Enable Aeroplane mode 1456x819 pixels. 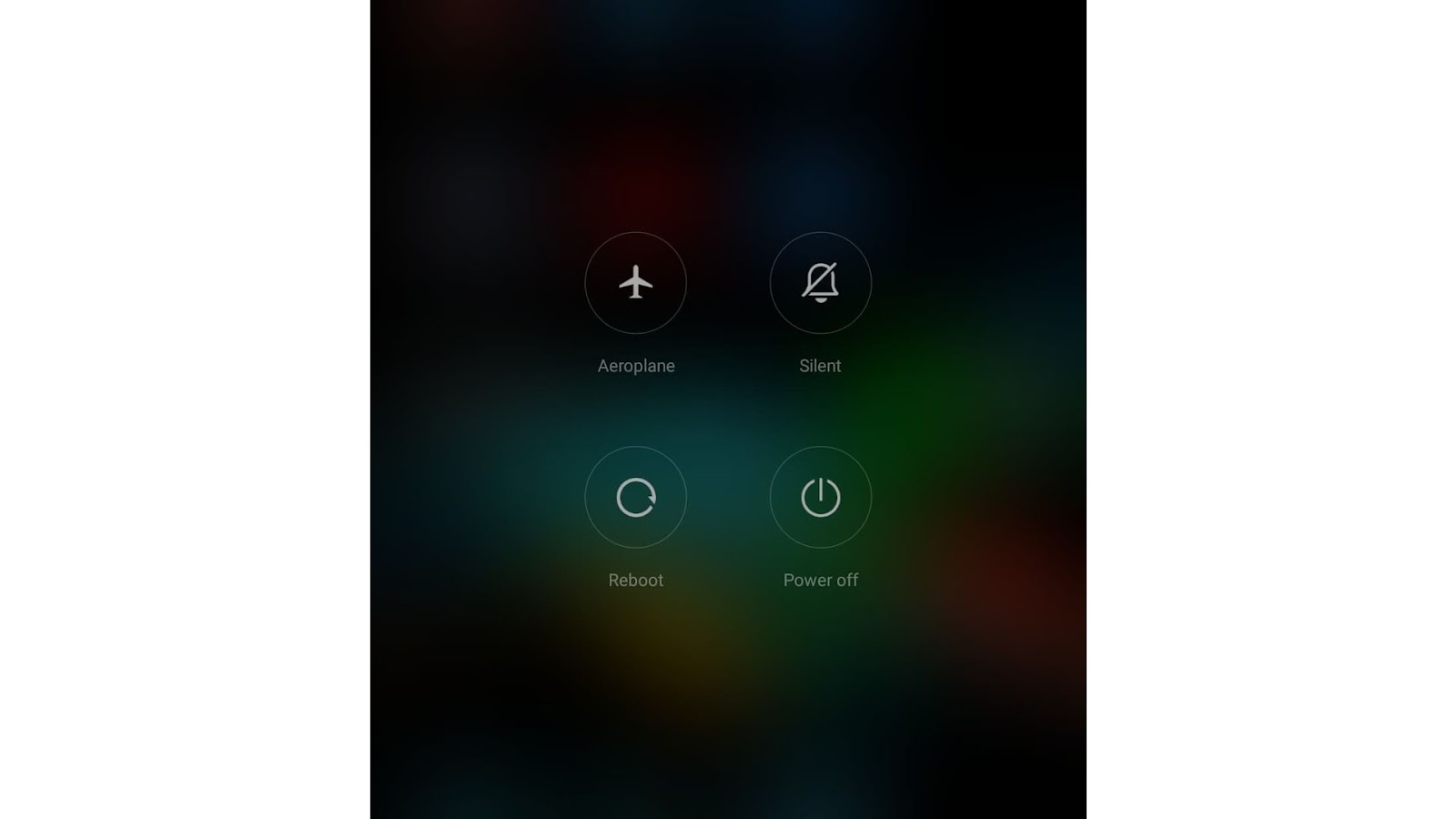[x=635, y=283]
